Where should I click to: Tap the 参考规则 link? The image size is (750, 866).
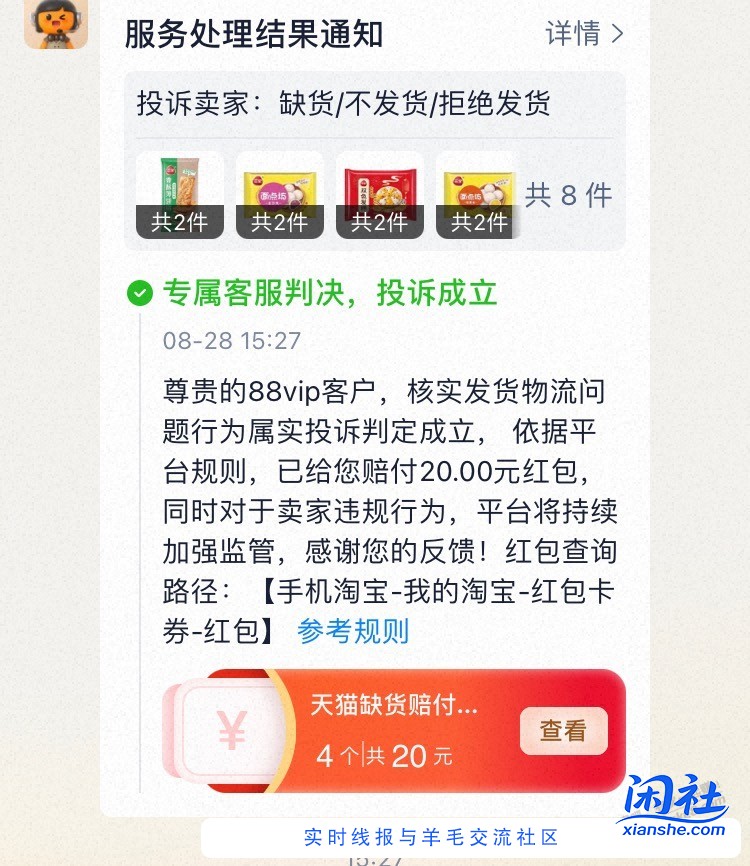coord(353,631)
